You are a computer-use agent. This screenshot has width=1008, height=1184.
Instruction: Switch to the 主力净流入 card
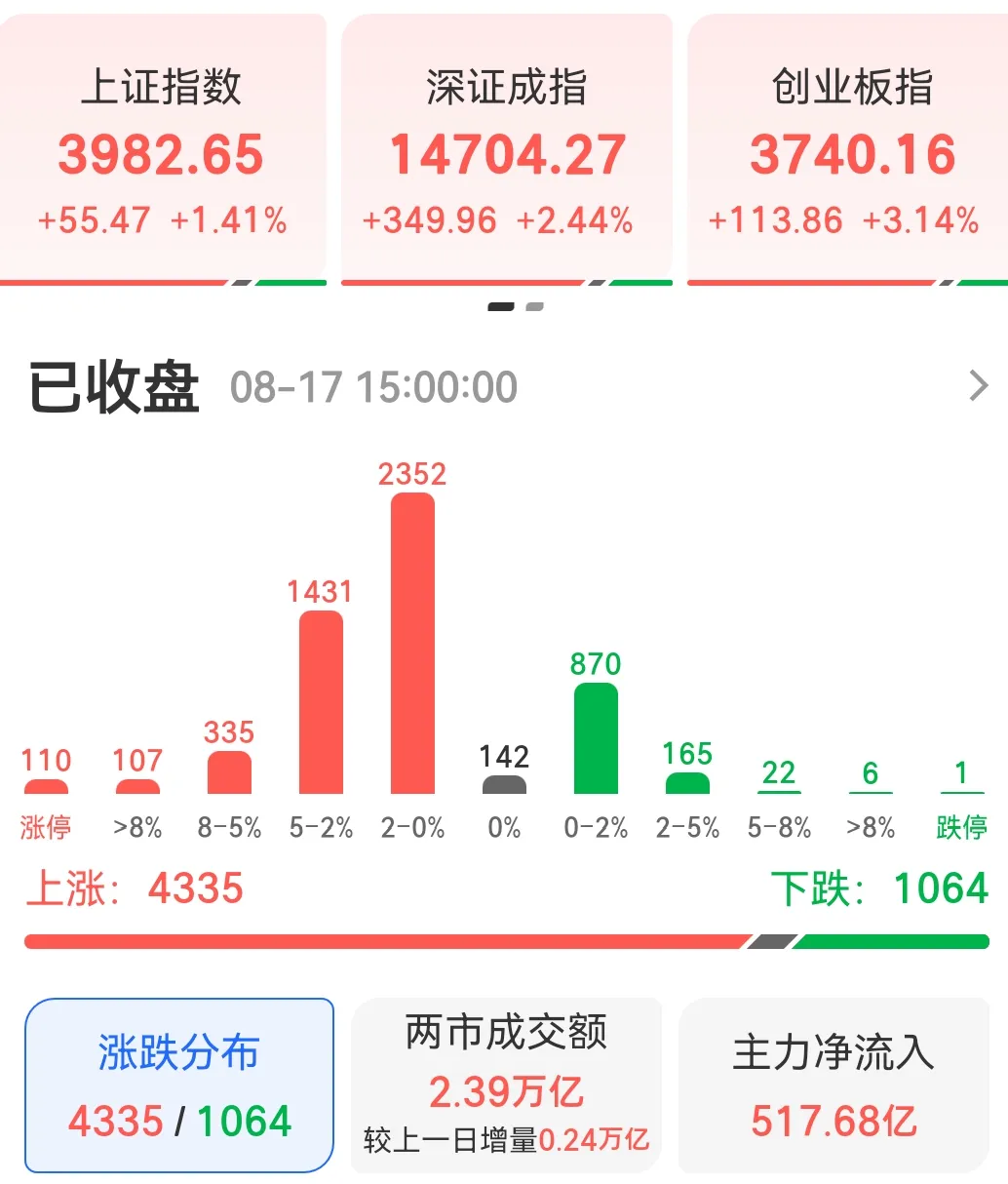(x=834, y=1085)
